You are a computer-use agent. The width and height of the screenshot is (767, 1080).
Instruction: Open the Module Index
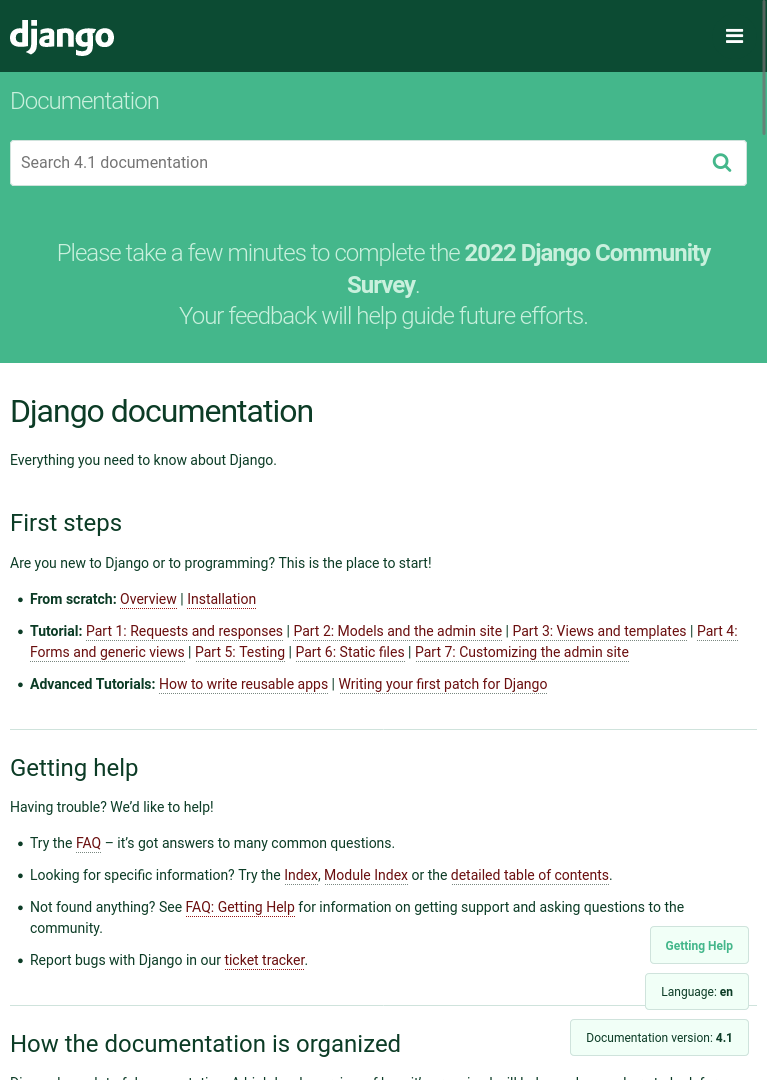click(365, 875)
